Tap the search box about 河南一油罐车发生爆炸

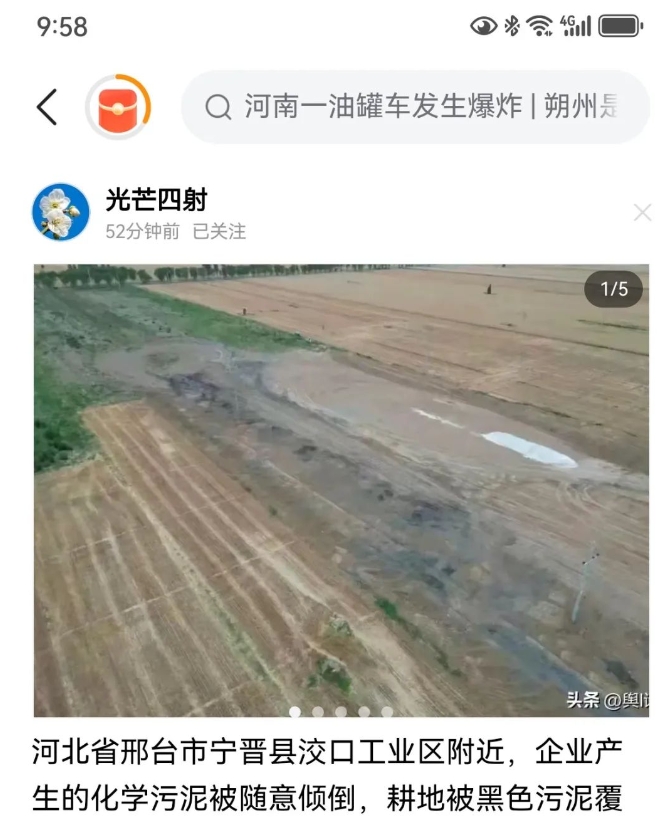click(x=415, y=107)
